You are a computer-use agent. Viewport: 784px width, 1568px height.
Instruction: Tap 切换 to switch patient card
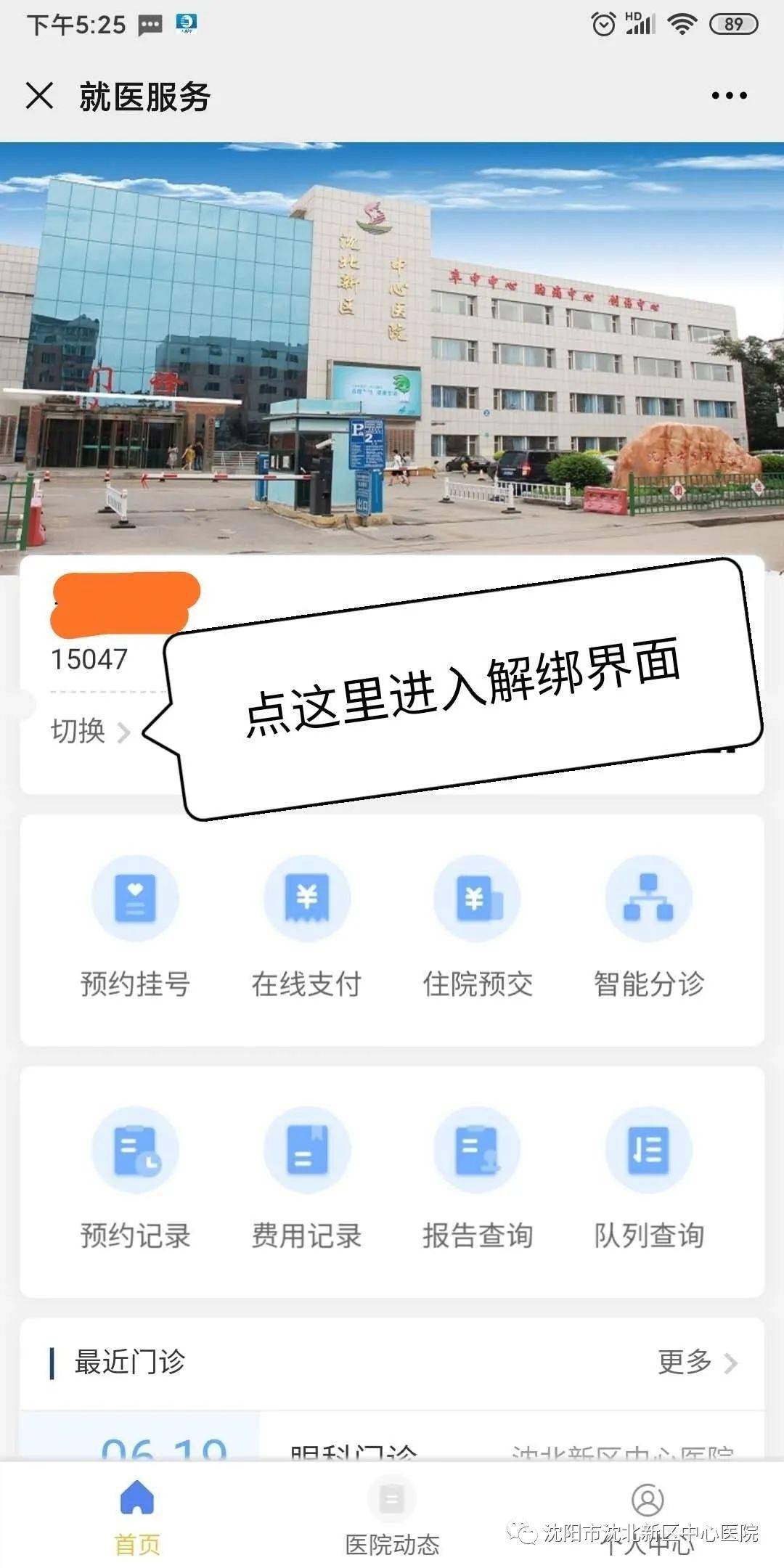pos(90,732)
